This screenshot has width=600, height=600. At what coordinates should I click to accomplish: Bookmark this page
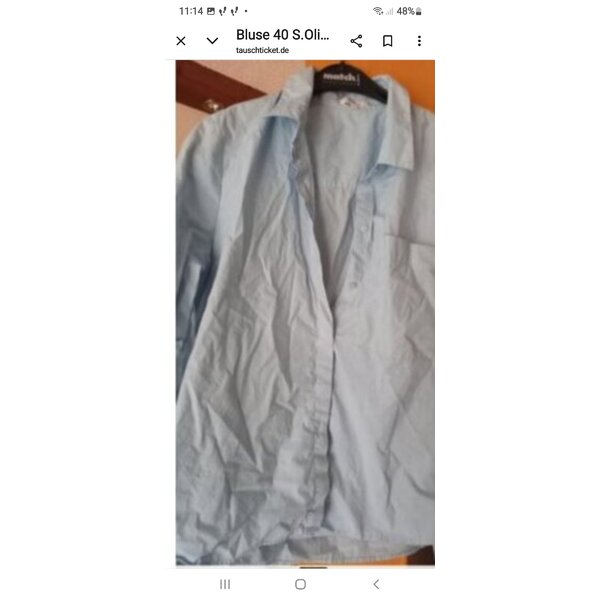pos(388,41)
